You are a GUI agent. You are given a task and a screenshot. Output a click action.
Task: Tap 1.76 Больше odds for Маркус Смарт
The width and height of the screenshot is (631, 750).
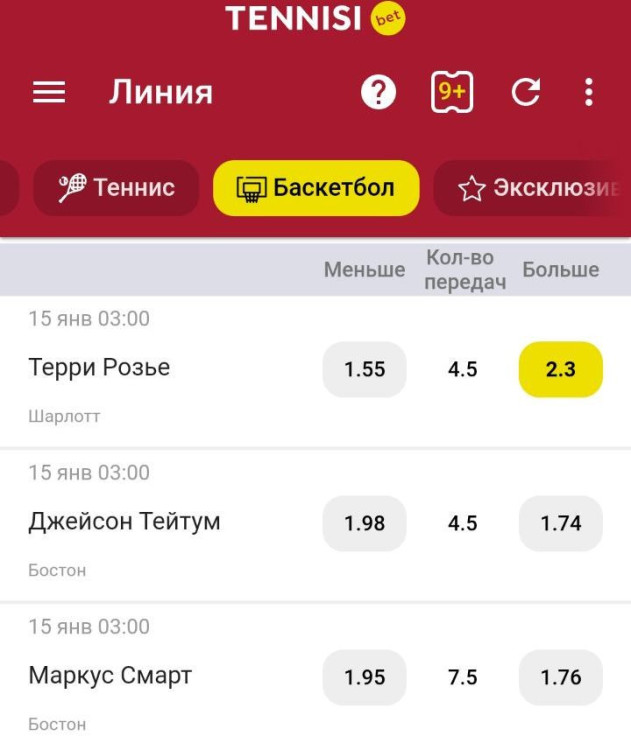pos(560,678)
